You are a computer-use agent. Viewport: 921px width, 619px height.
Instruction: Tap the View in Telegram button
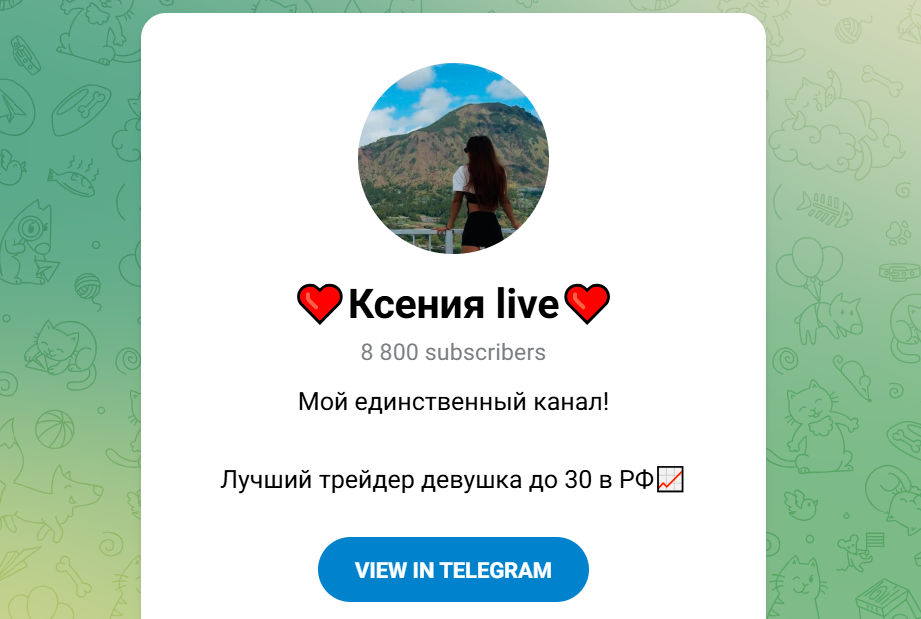(453, 570)
